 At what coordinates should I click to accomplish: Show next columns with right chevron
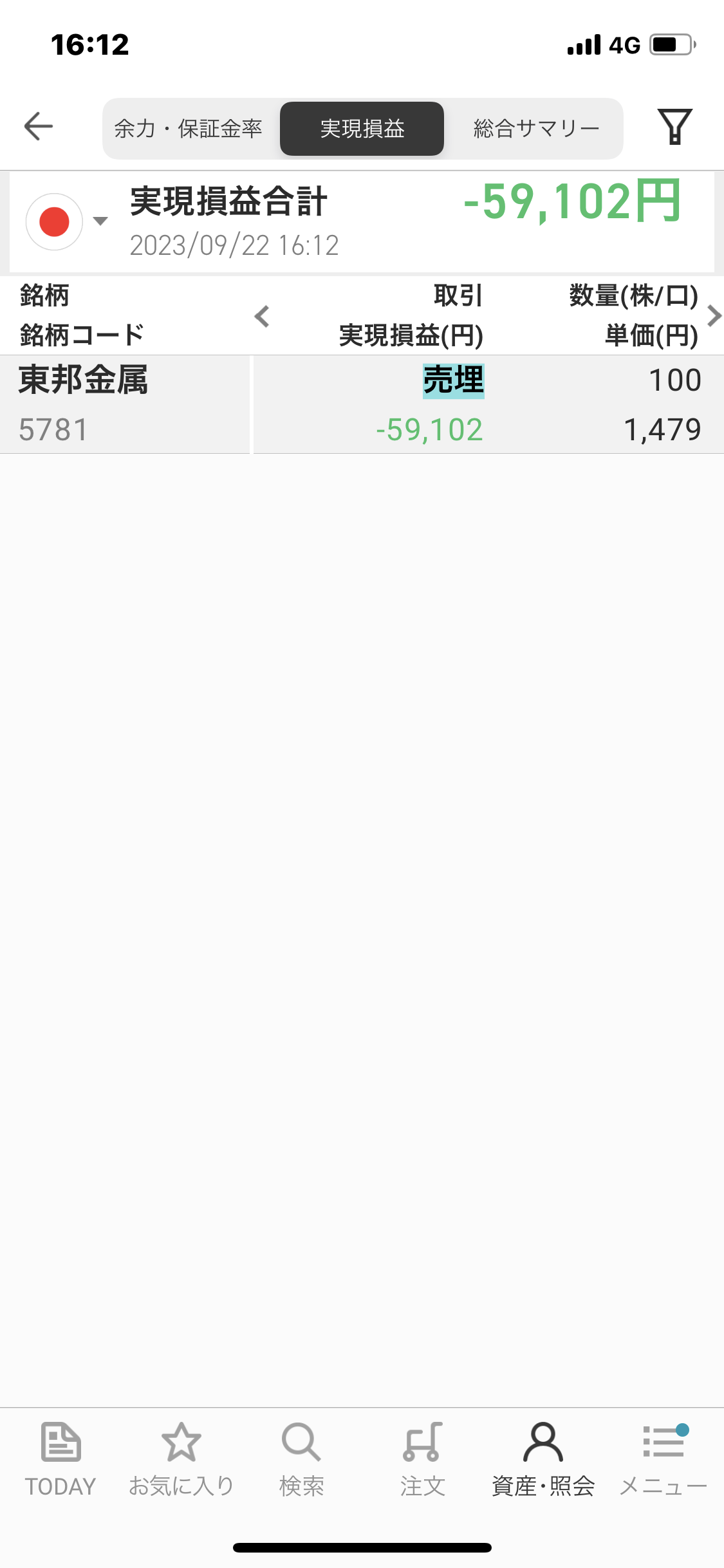(x=713, y=316)
